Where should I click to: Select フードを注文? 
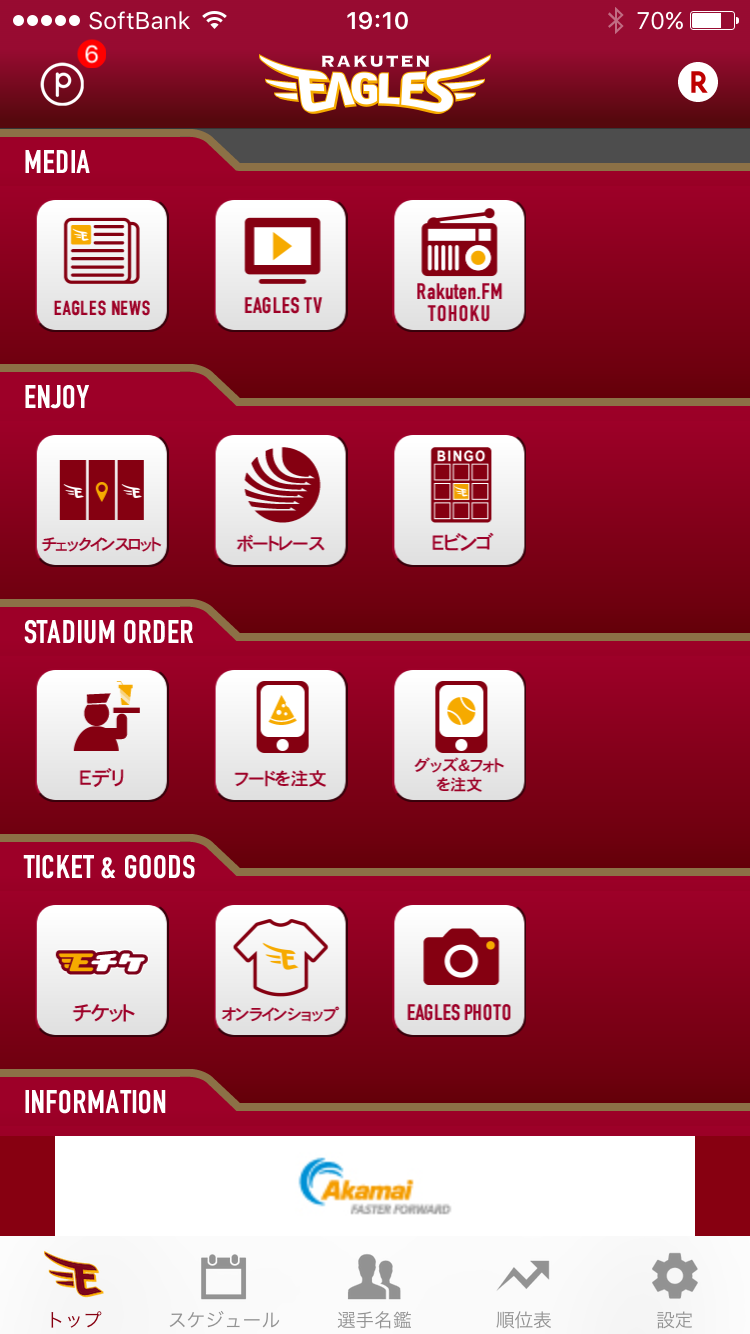coord(281,735)
